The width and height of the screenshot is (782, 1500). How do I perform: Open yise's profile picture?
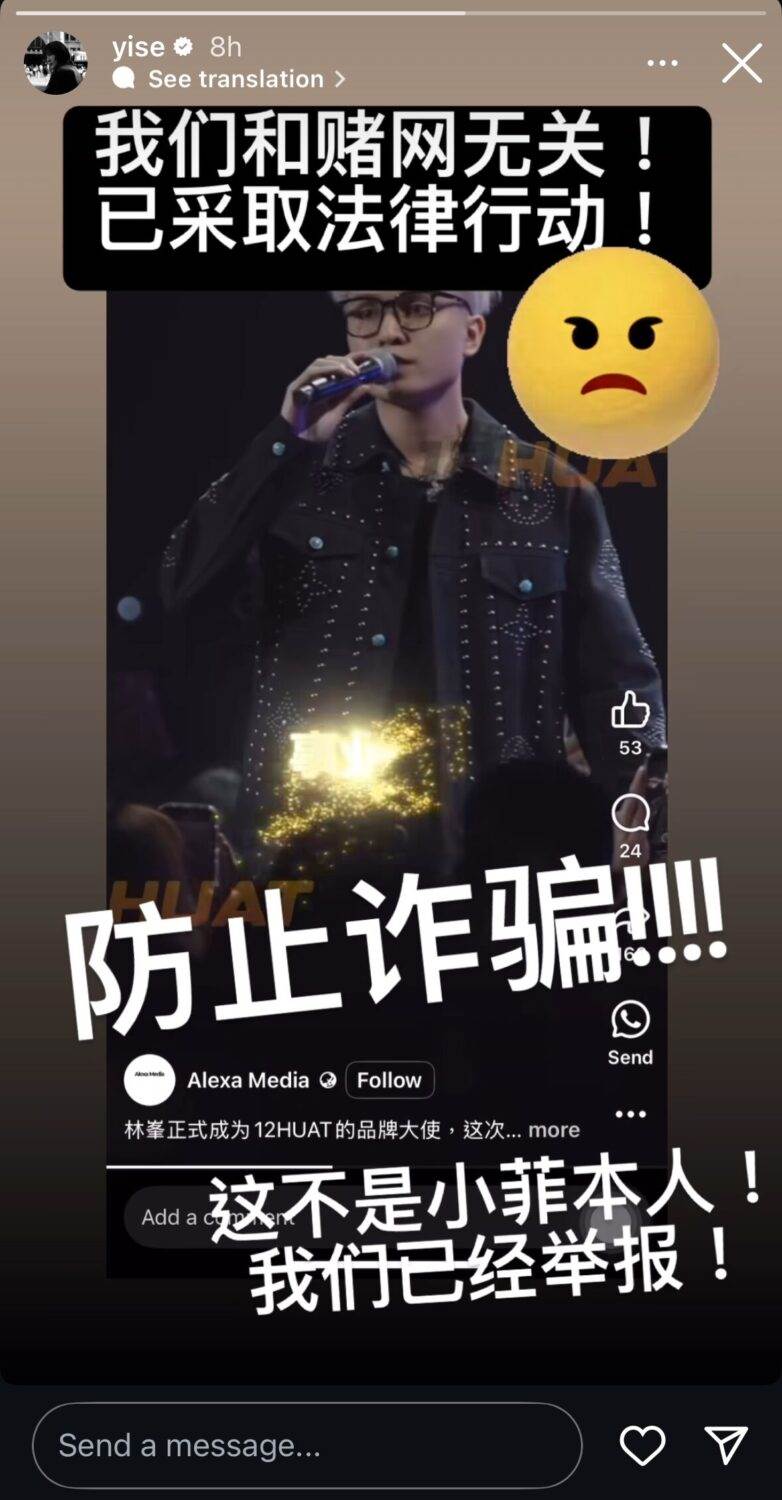pyautogui.click(x=55, y=62)
